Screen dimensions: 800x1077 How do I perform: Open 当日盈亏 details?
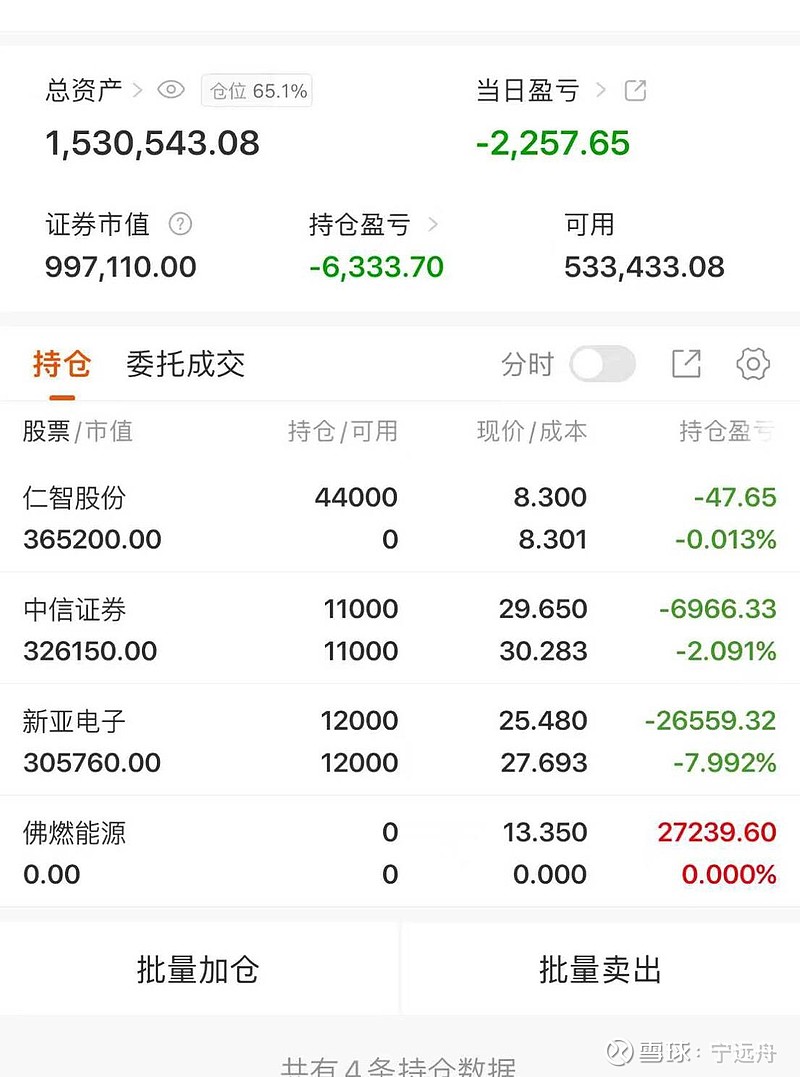pyautogui.click(x=541, y=90)
